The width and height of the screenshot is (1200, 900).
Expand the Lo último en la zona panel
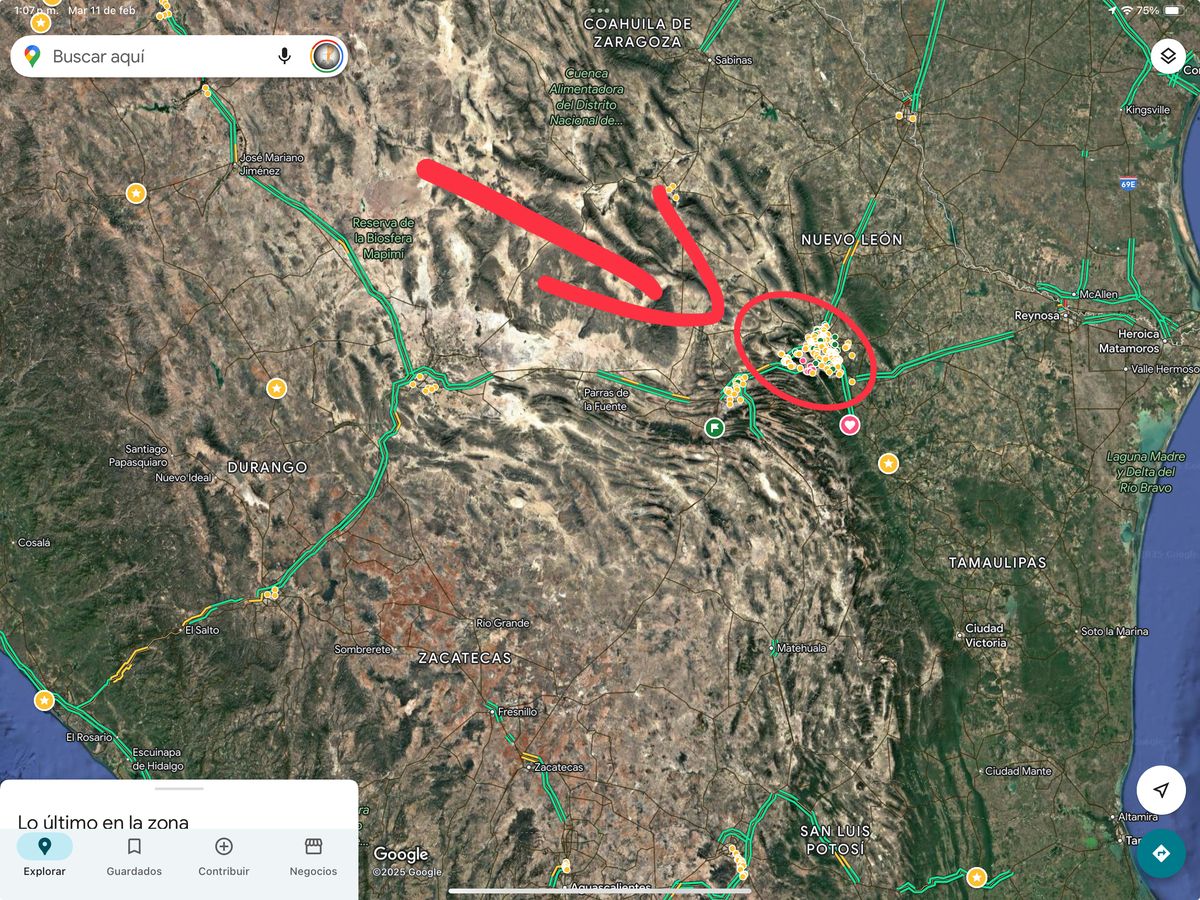pyautogui.click(x=179, y=790)
